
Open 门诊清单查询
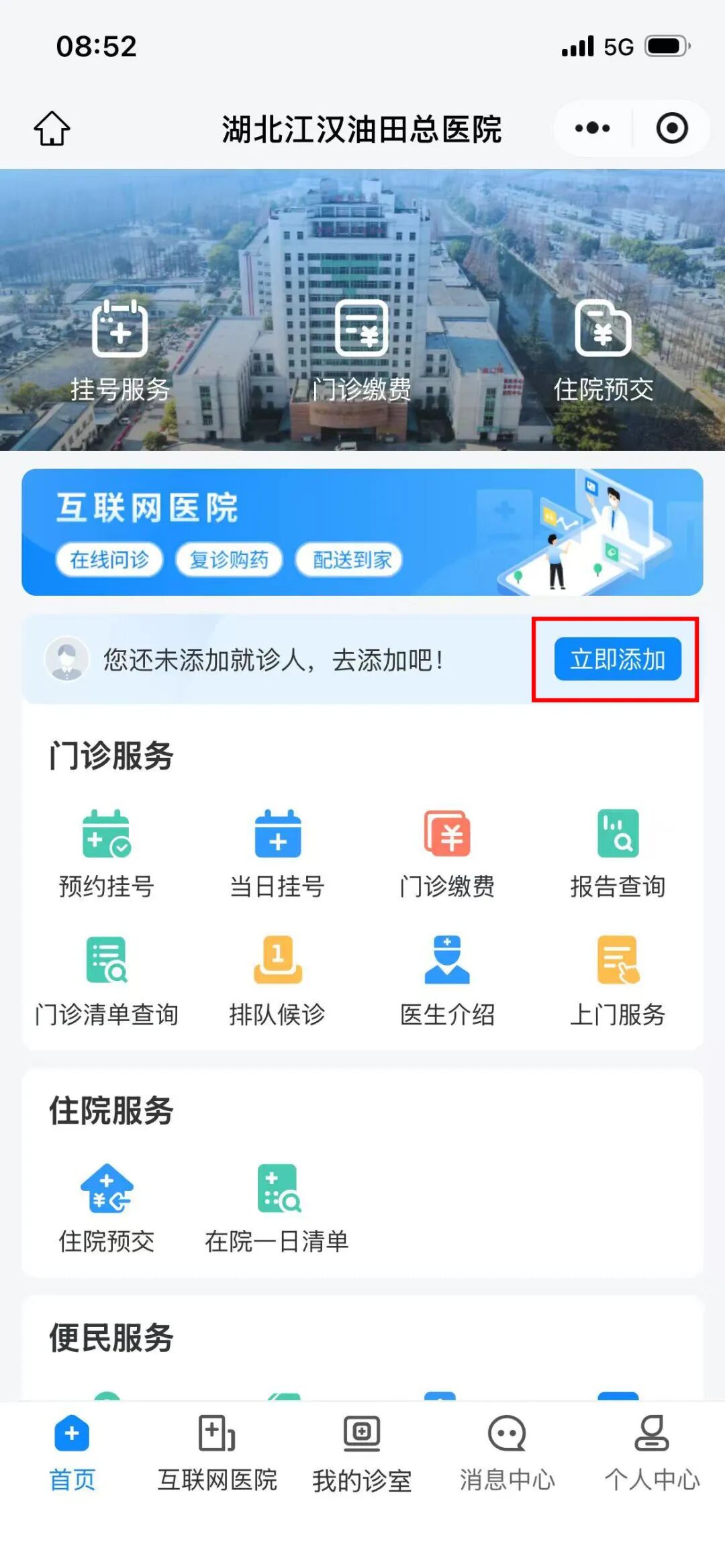tap(107, 981)
